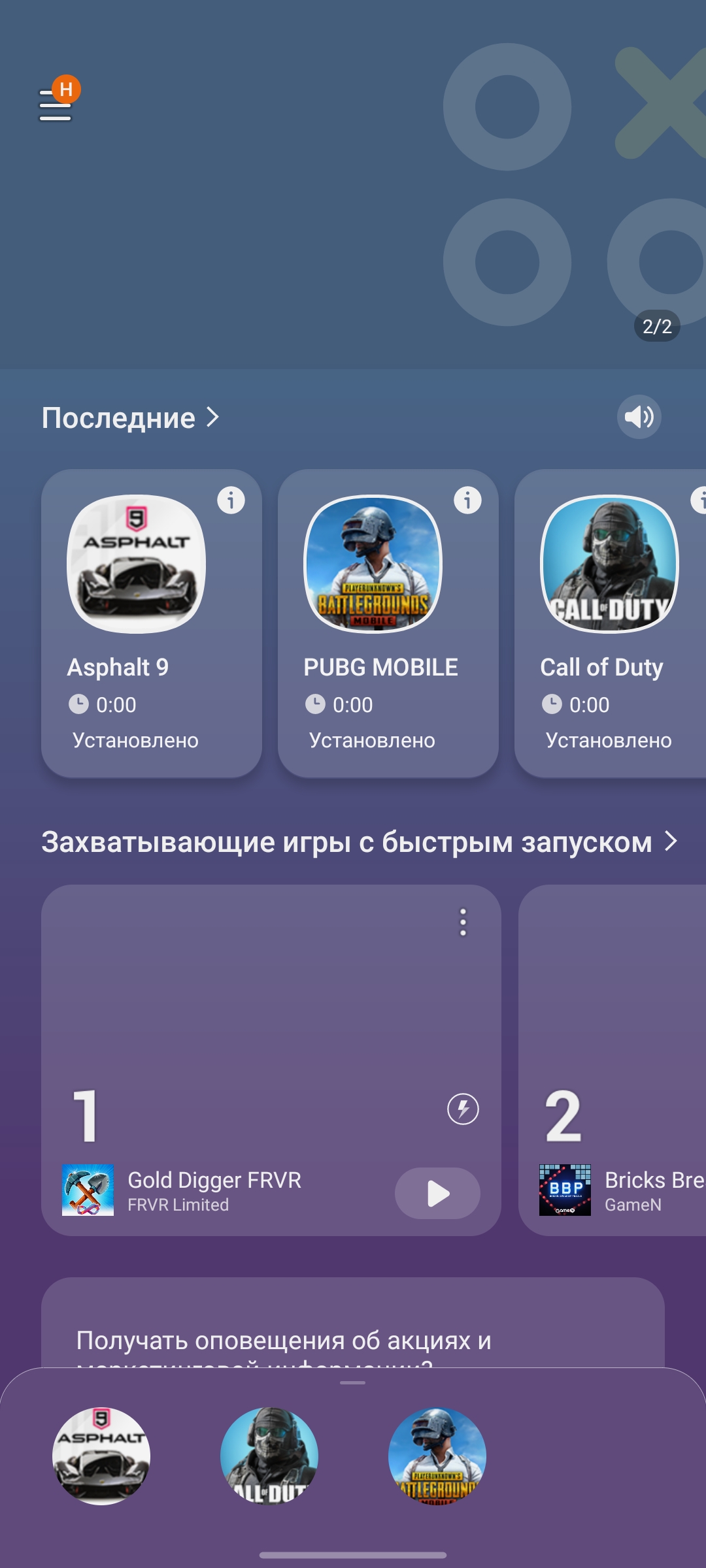Launch Call of Duty from the bottom dock

tap(269, 1456)
